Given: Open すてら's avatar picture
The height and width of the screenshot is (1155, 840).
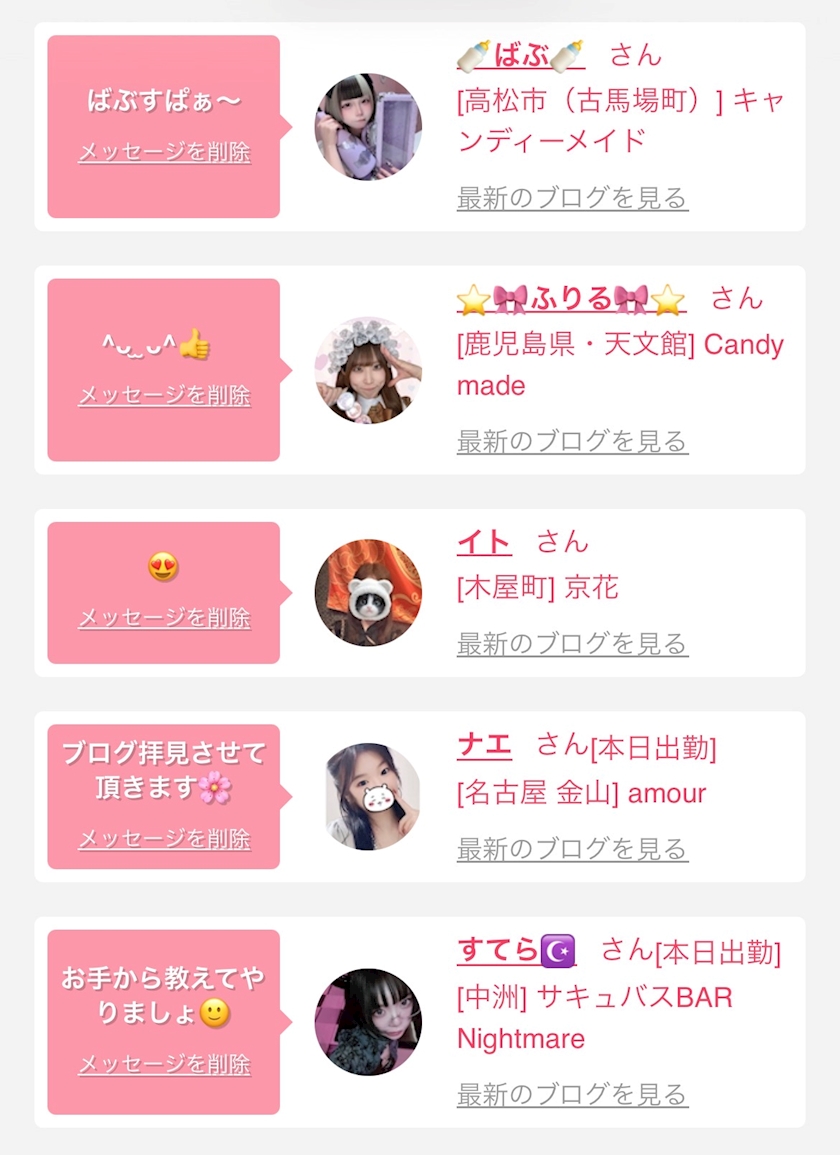Looking at the screenshot, I should coord(368,1021).
